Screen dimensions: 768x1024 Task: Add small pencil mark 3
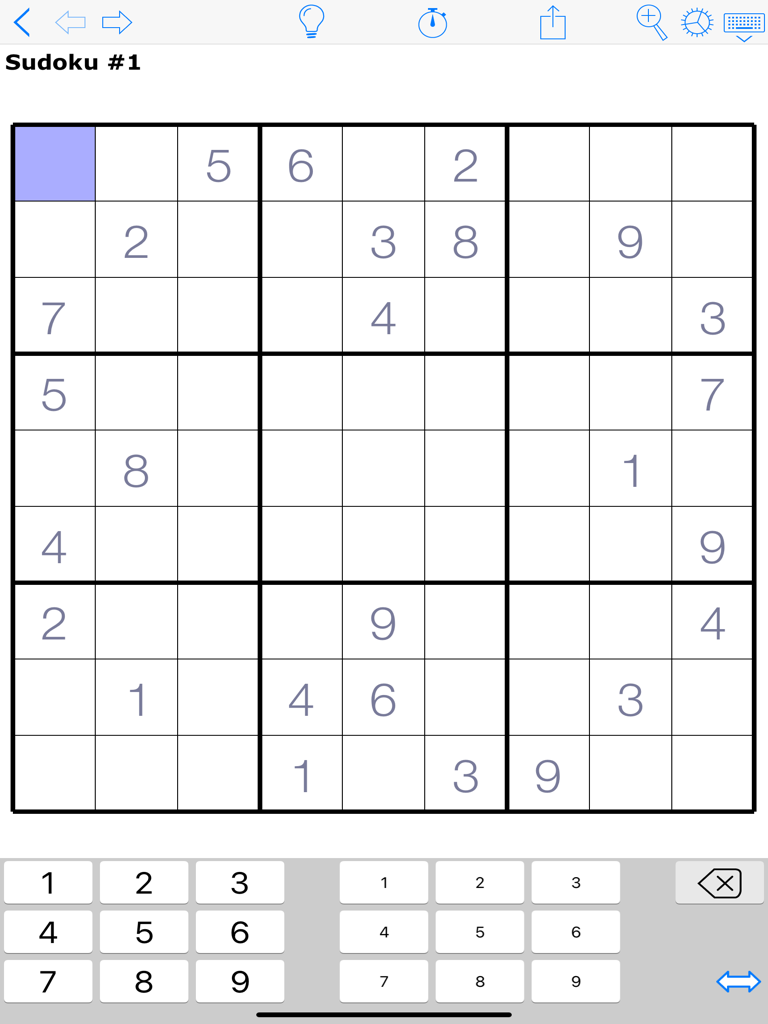[x=575, y=883]
